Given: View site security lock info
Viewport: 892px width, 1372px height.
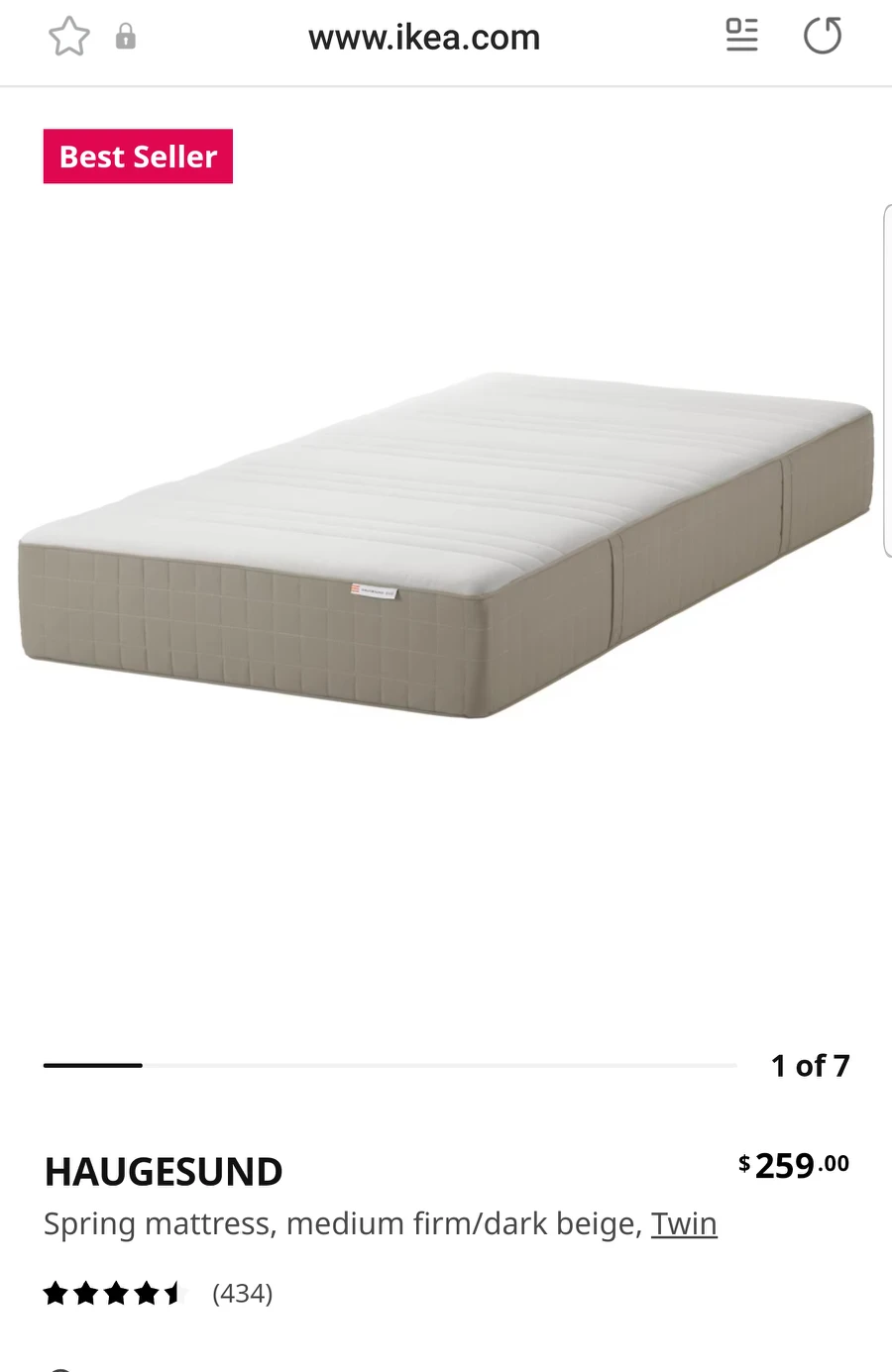Looking at the screenshot, I should [126, 38].
